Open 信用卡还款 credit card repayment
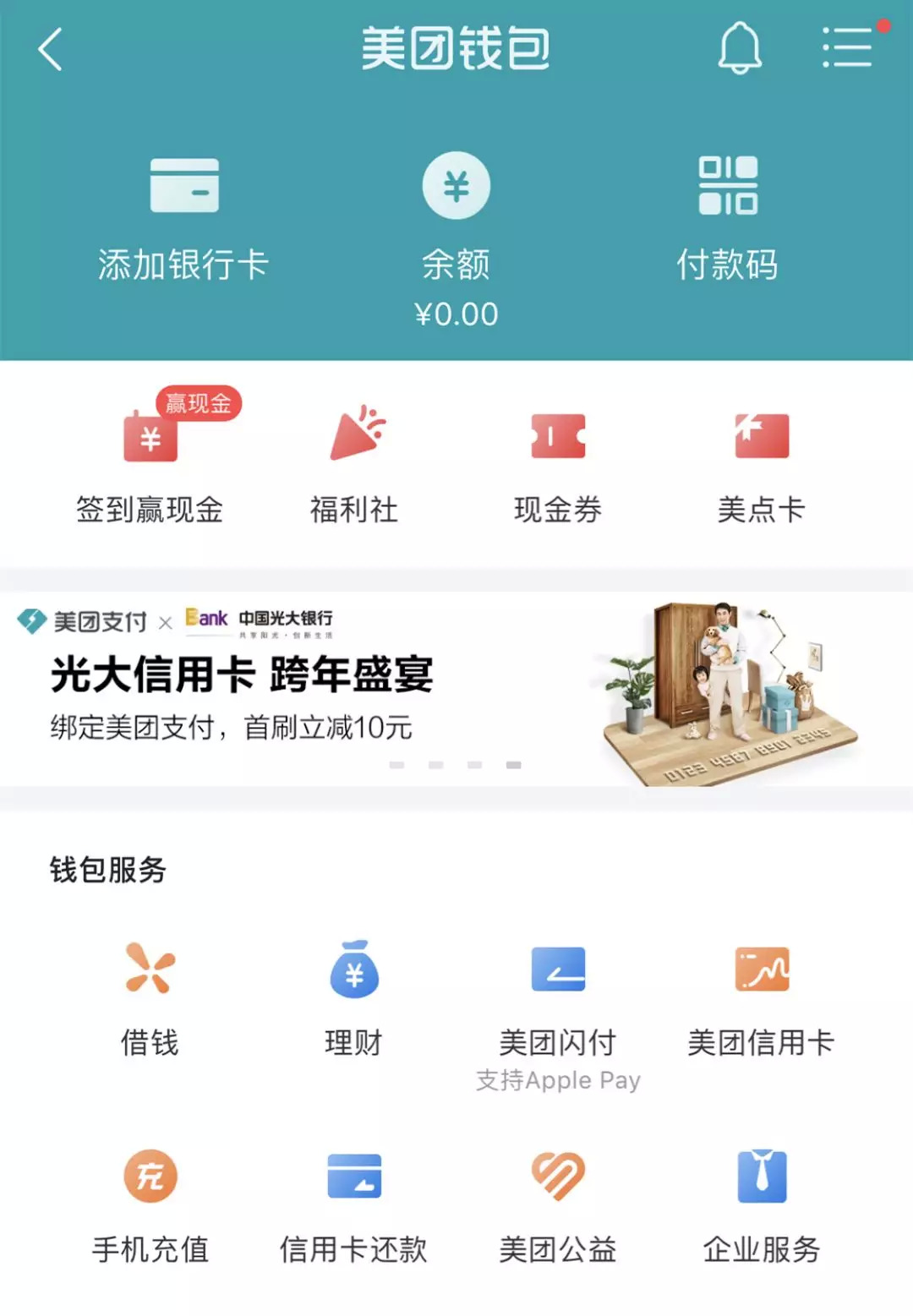 point(354,1204)
